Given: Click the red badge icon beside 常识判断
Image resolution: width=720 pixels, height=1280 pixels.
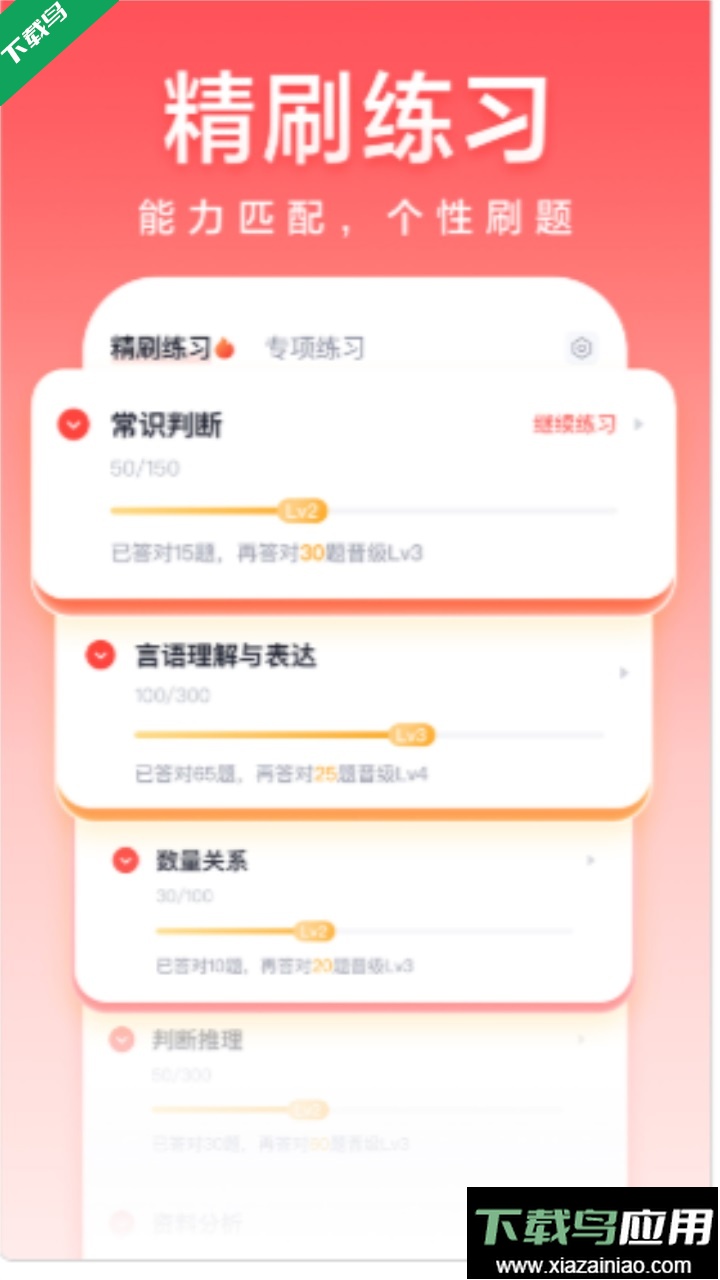Looking at the screenshot, I should coord(71,425).
